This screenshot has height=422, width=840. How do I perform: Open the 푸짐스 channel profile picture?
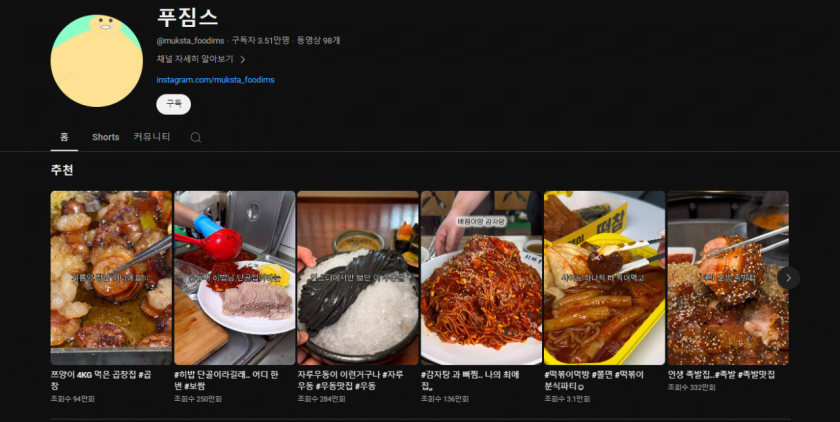97,60
